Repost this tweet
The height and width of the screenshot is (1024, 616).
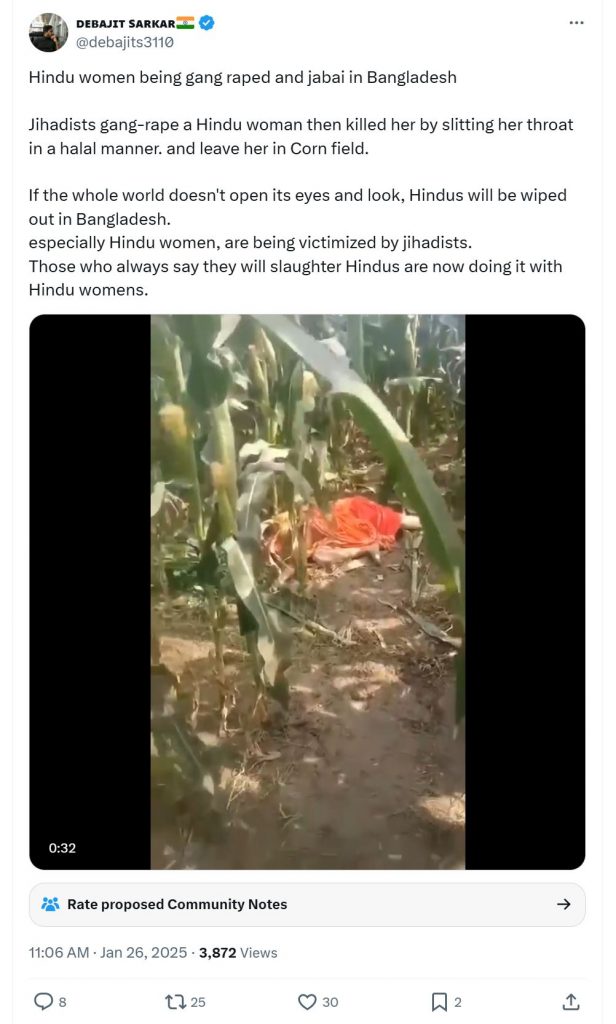pos(175,1001)
